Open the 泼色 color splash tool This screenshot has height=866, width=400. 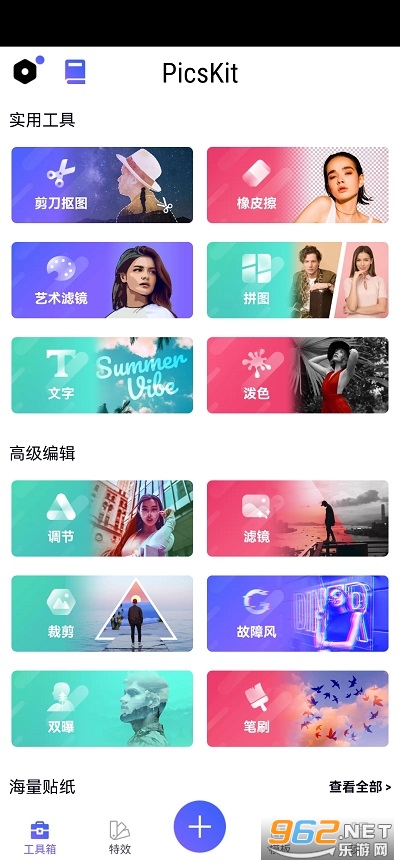tap(298, 375)
